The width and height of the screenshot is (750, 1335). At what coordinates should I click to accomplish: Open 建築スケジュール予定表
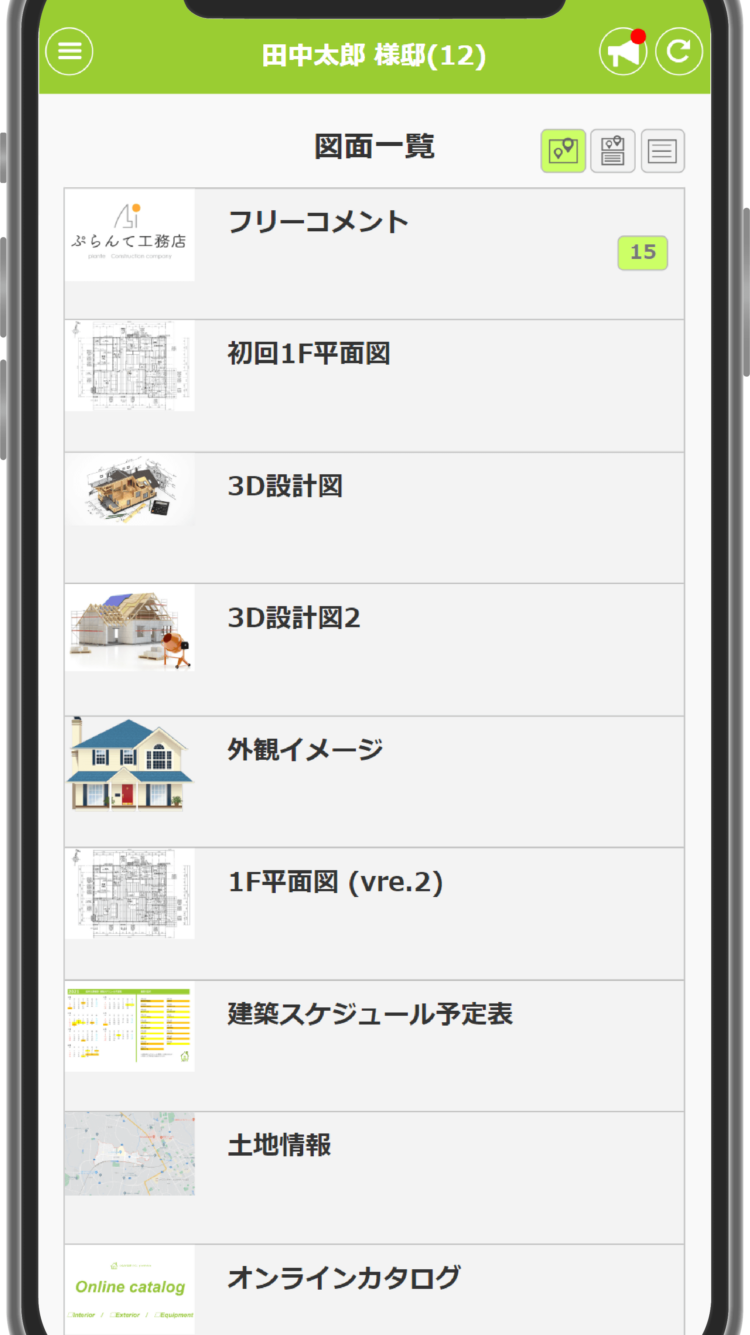(374, 1045)
